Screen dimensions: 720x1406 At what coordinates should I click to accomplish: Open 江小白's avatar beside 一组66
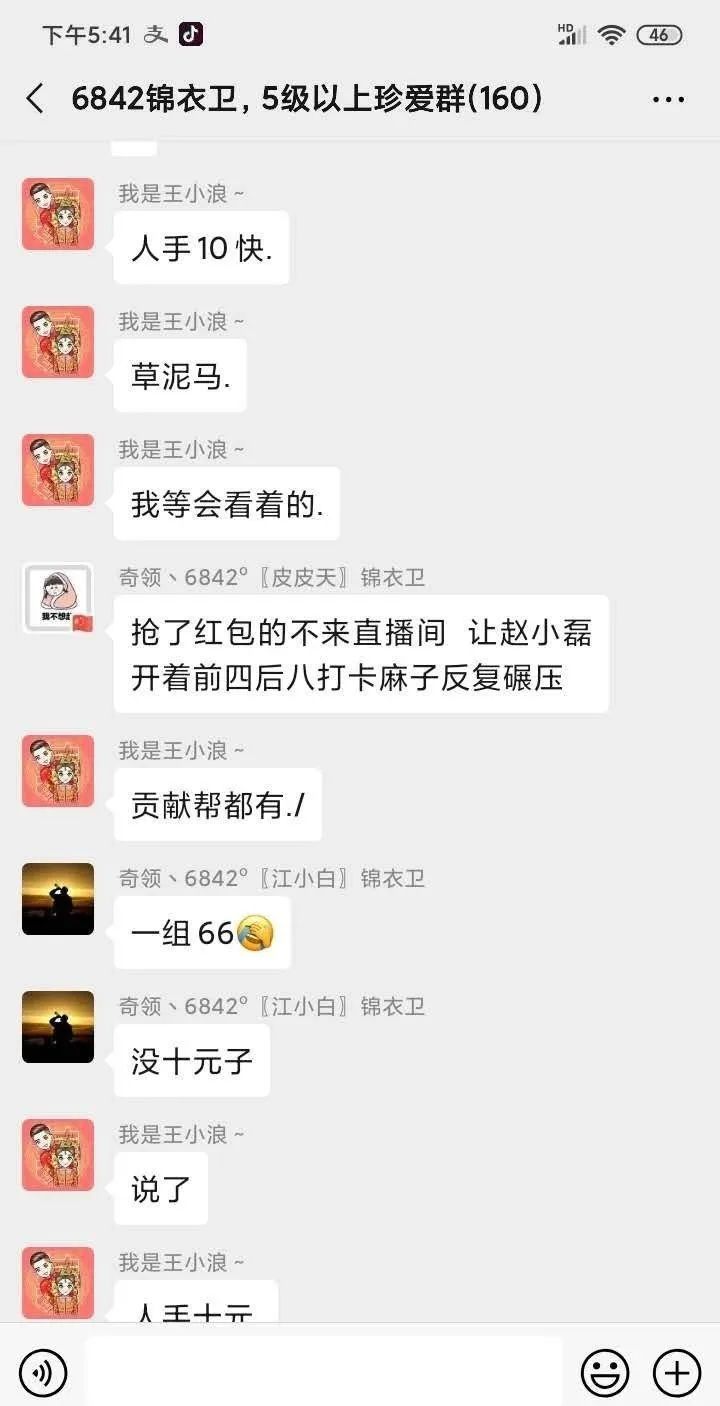coord(58,899)
